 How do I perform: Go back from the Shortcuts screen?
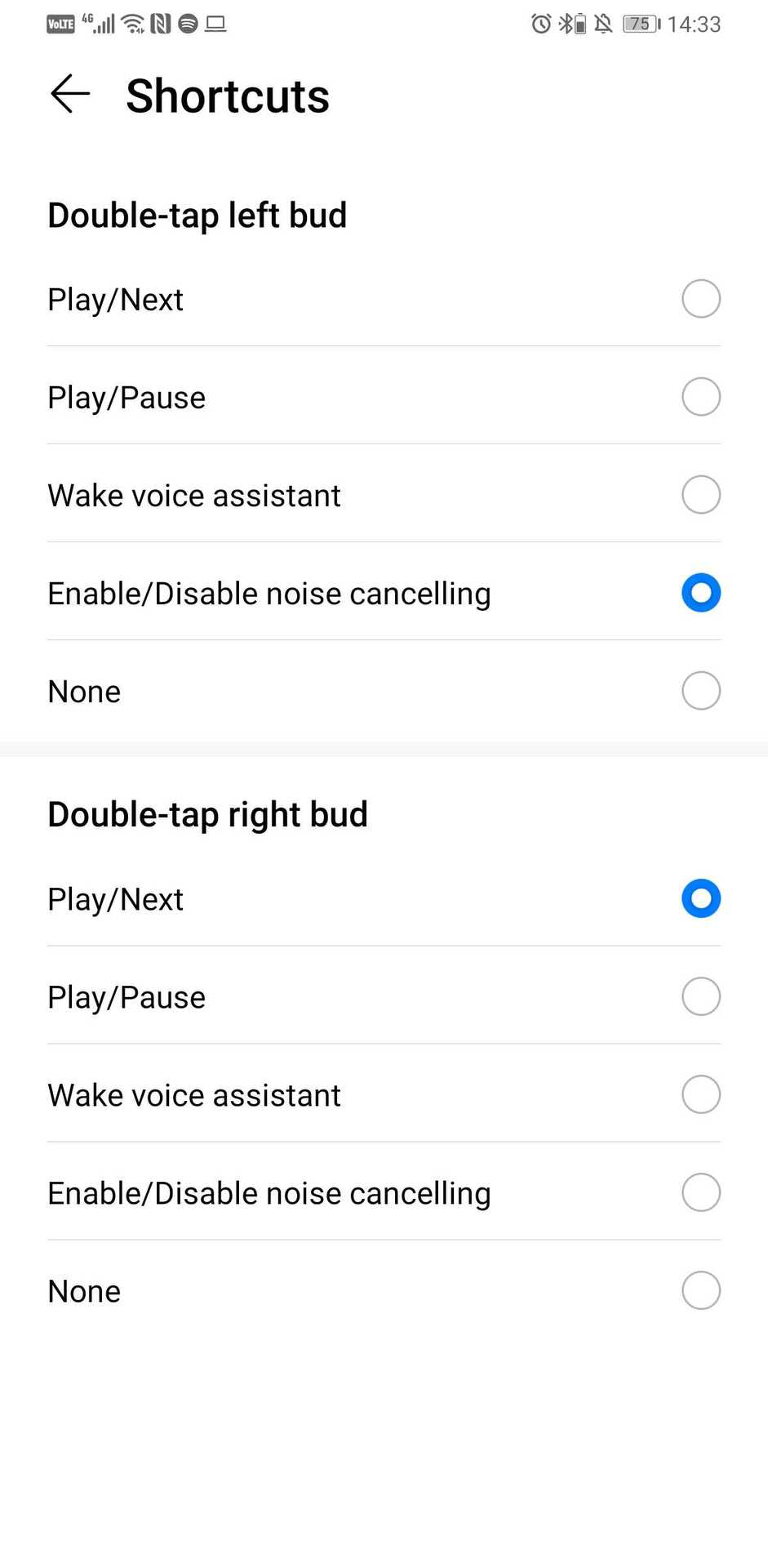tap(70, 95)
